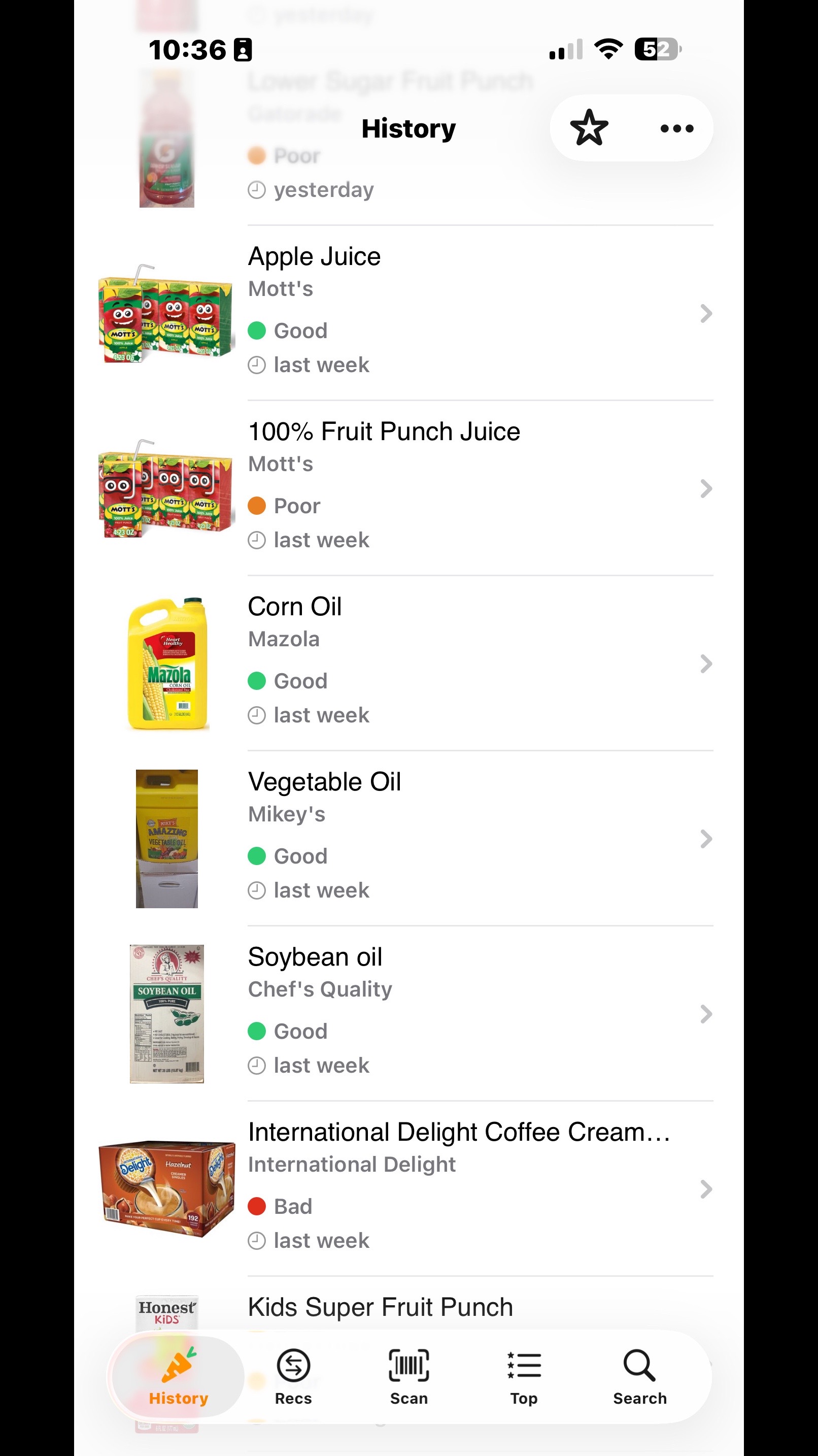818x1456 pixels.
Task: Go to the Top tab
Action: click(524, 1377)
